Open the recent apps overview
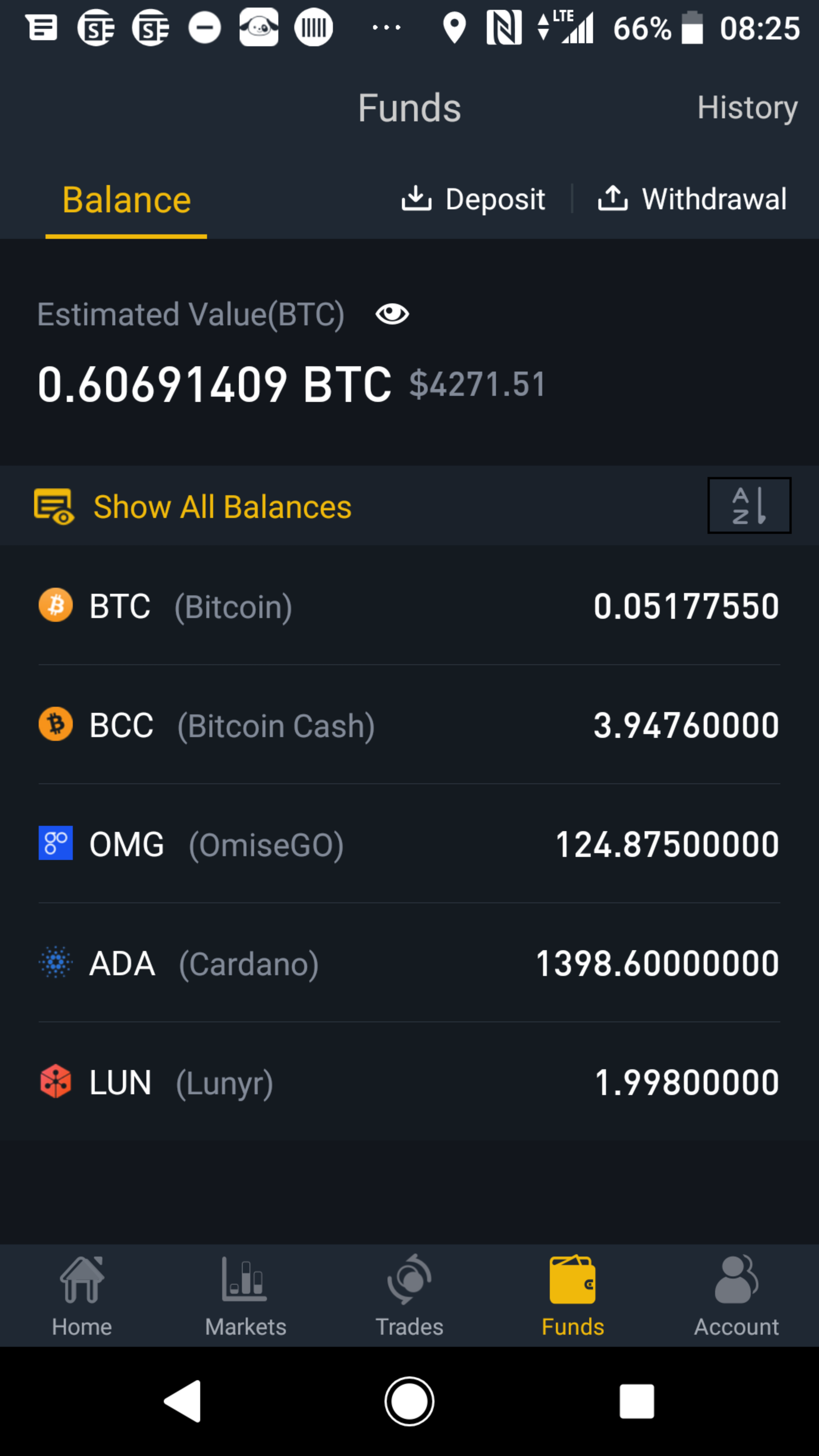This screenshot has height=1456, width=819. click(x=637, y=1401)
